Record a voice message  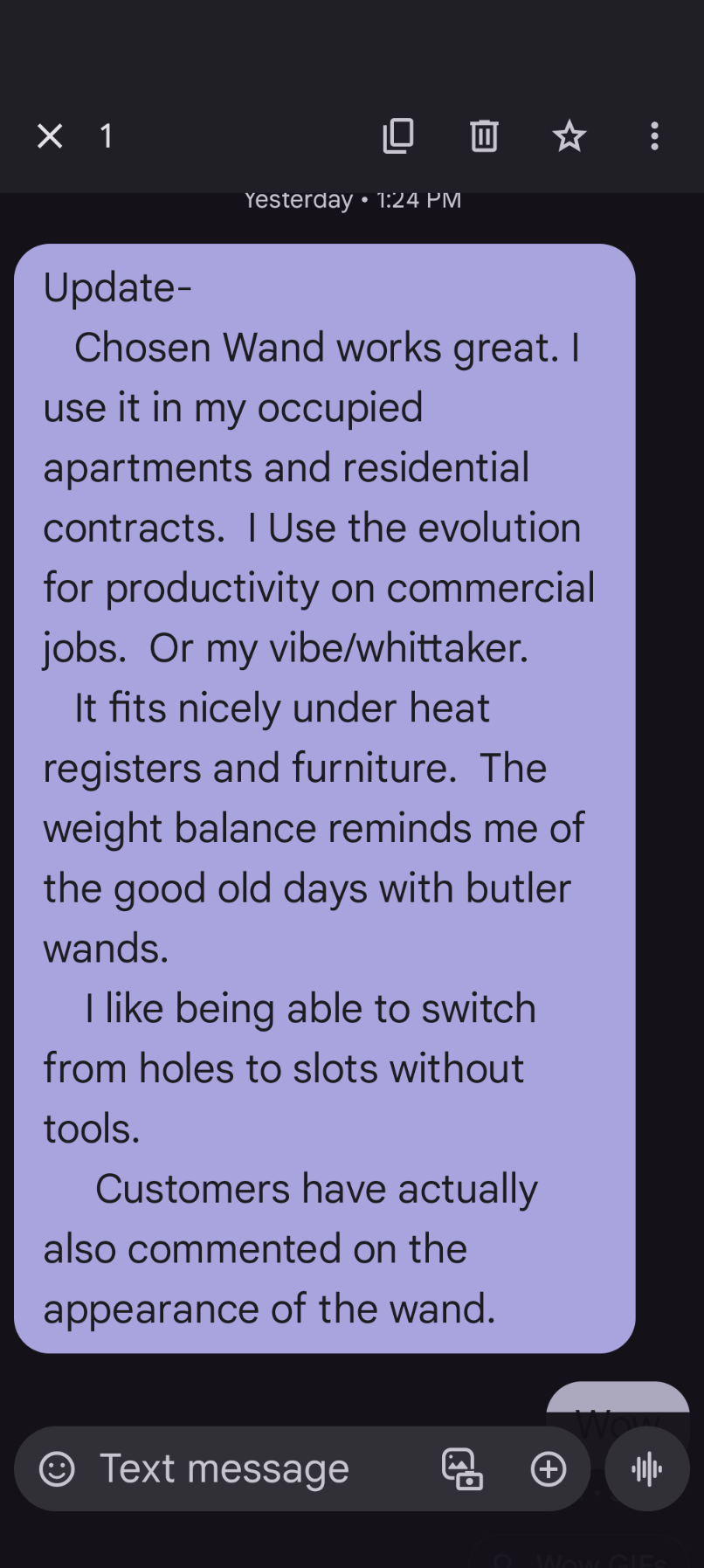(647, 1469)
